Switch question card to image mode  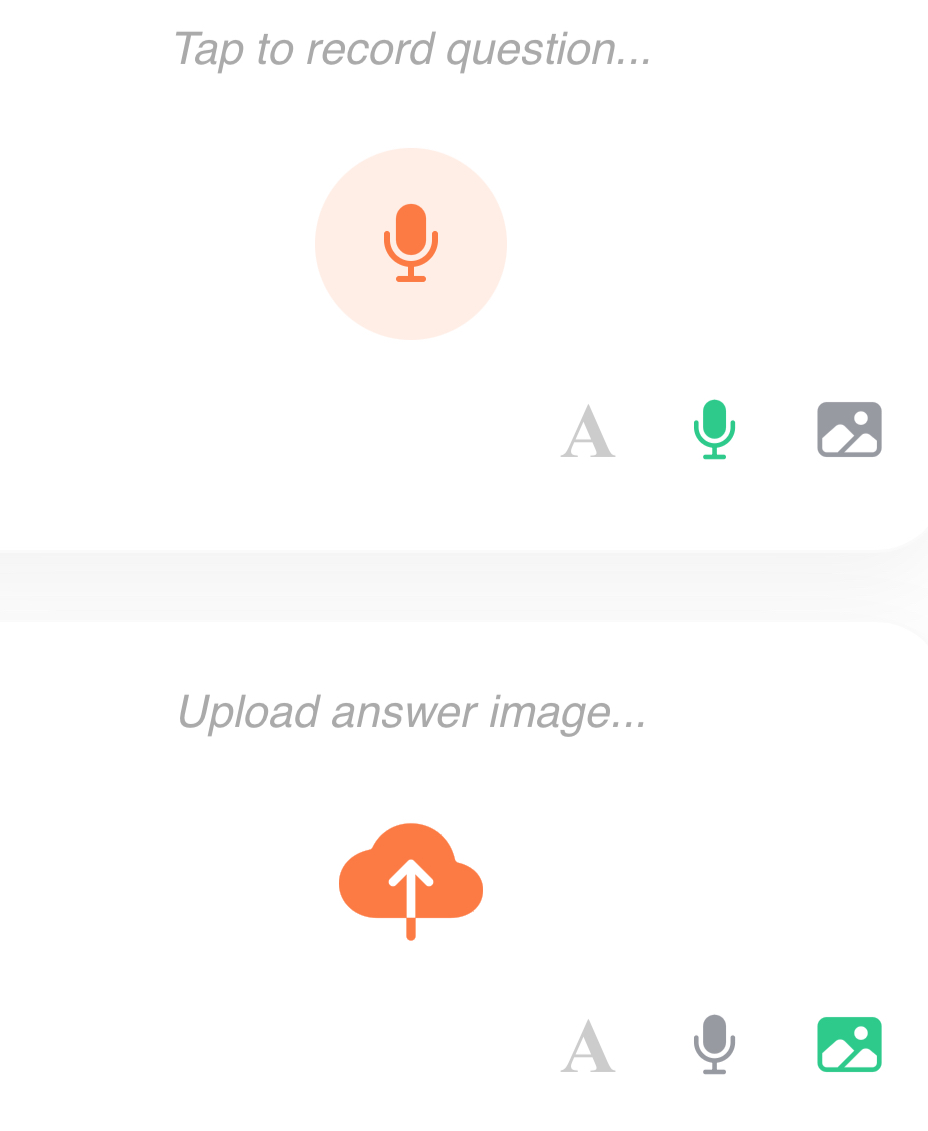click(x=849, y=430)
